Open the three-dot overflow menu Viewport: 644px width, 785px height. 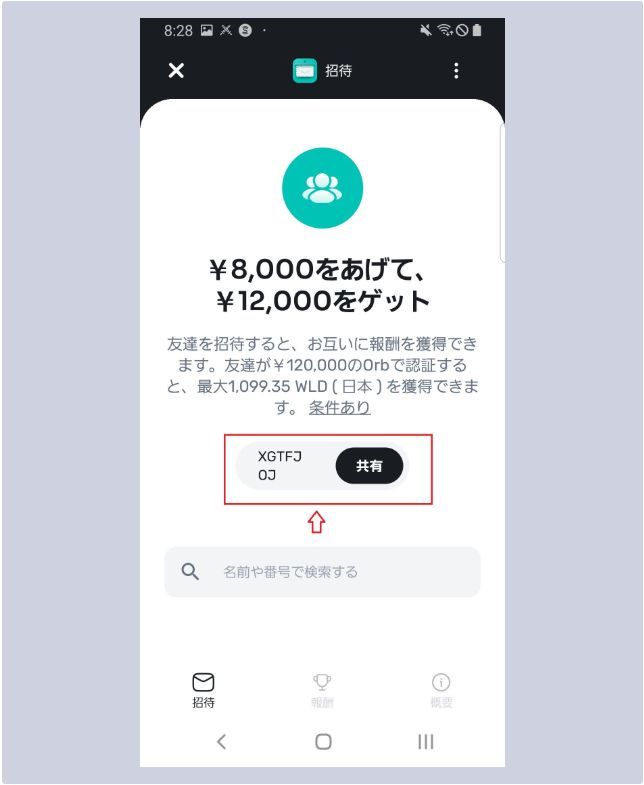pyautogui.click(x=456, y=70)
